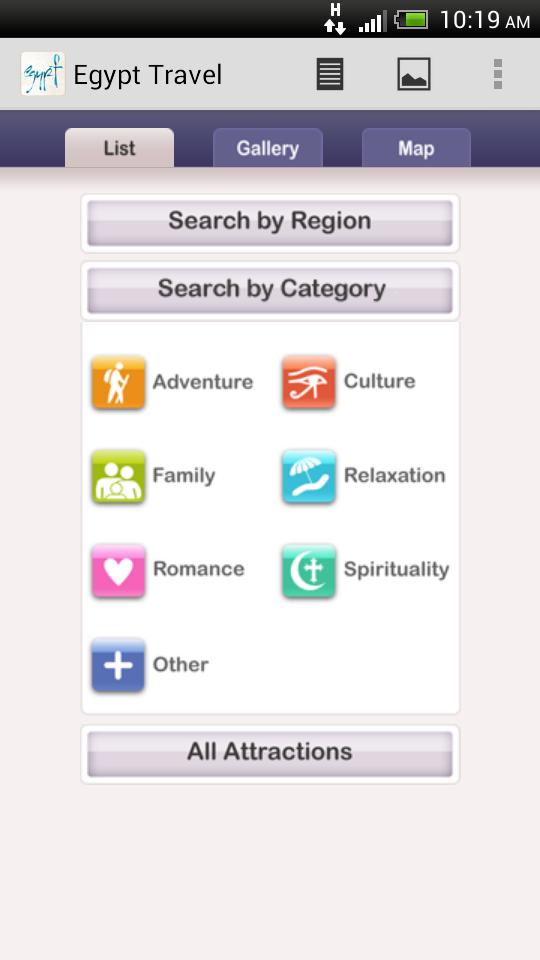This screenshot has height=960, width=540.
Task: Switch to the Gallery tab
Action: click(268, 148)
